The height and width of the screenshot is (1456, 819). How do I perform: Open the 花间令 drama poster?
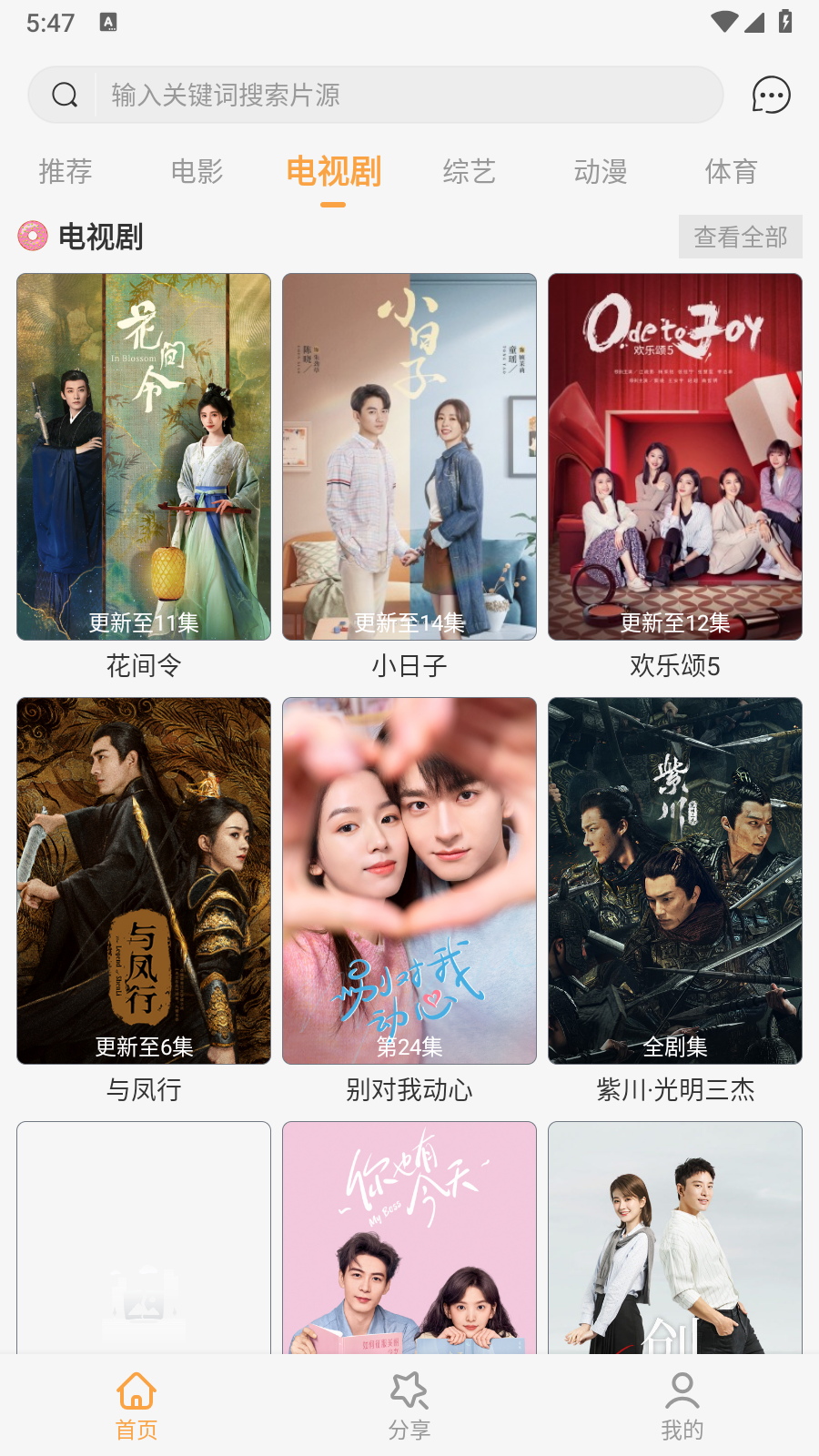[x=143, y=455]
